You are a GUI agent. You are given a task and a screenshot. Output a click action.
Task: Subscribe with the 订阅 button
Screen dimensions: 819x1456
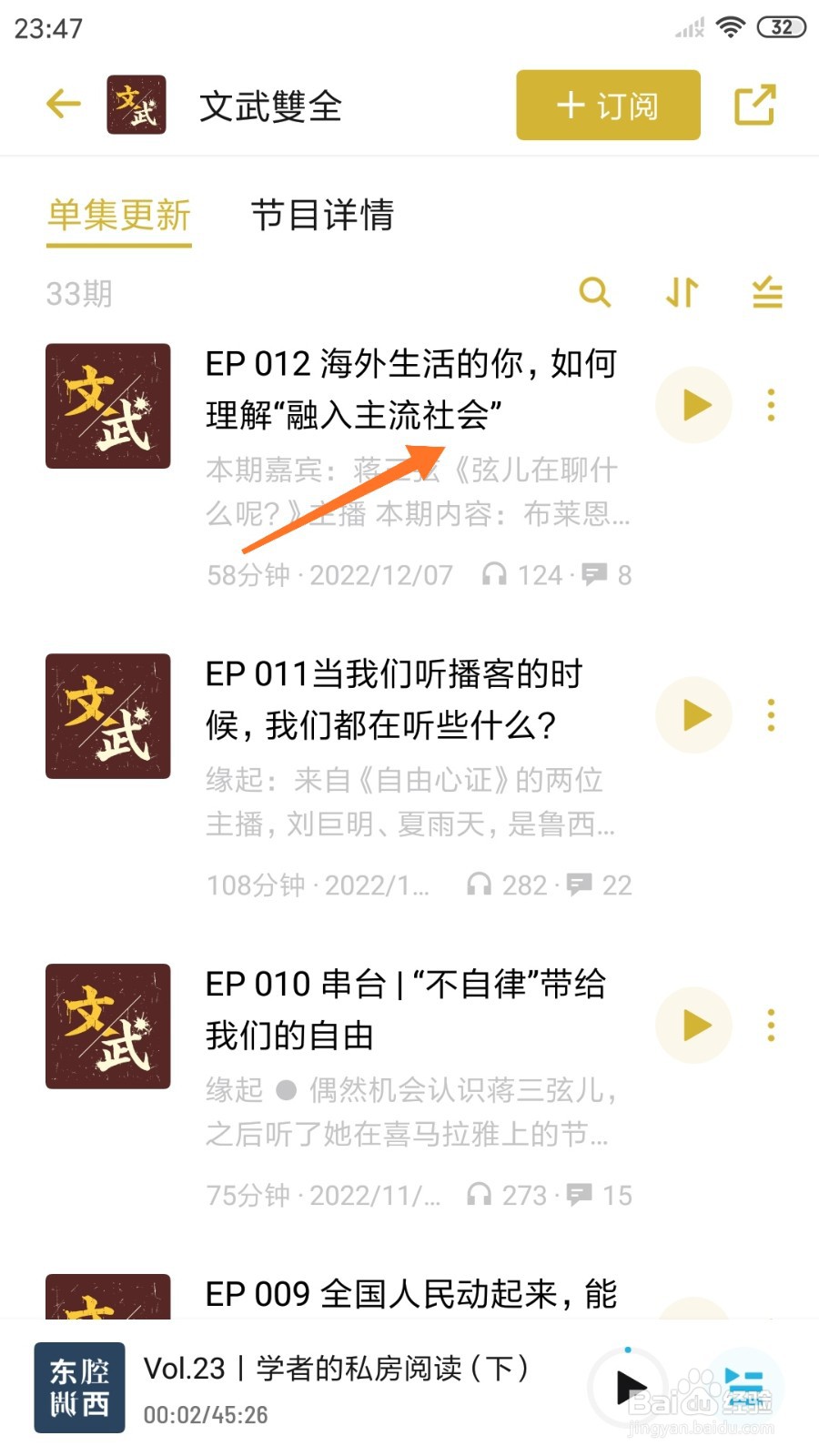click(x=608, y=106)
